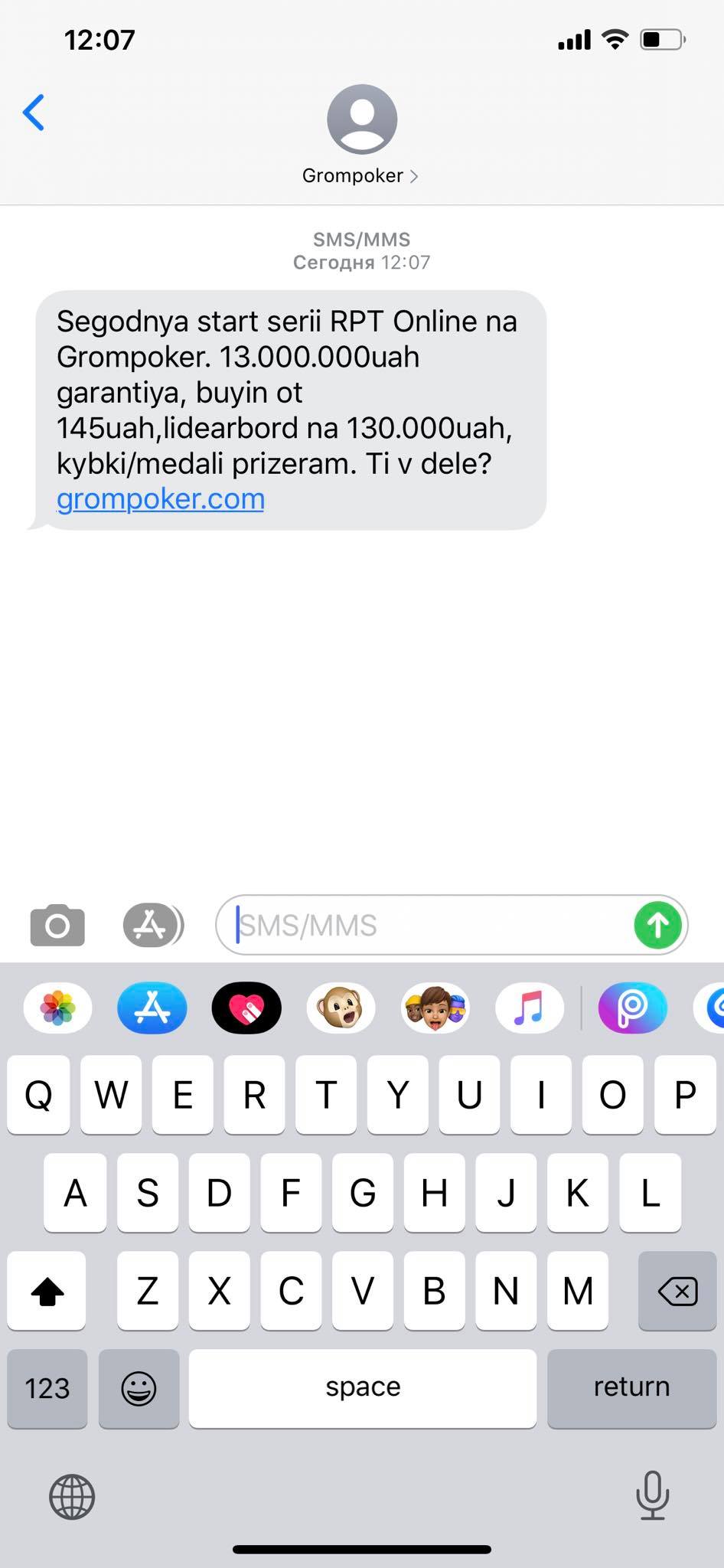Toggle the App Store apps drawer

pos(152,925)
